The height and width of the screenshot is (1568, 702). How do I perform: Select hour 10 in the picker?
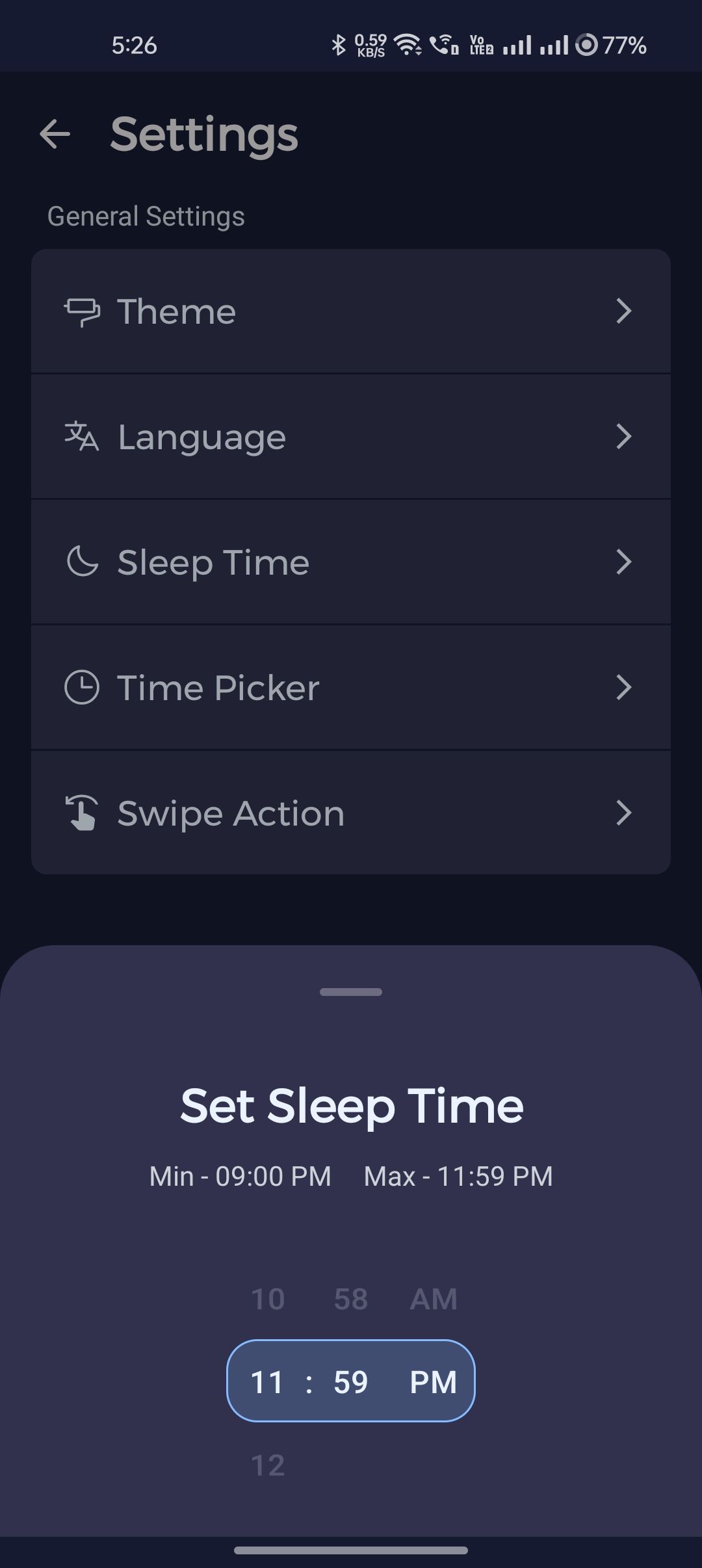pyautogui.click(x=268, y=1300)
